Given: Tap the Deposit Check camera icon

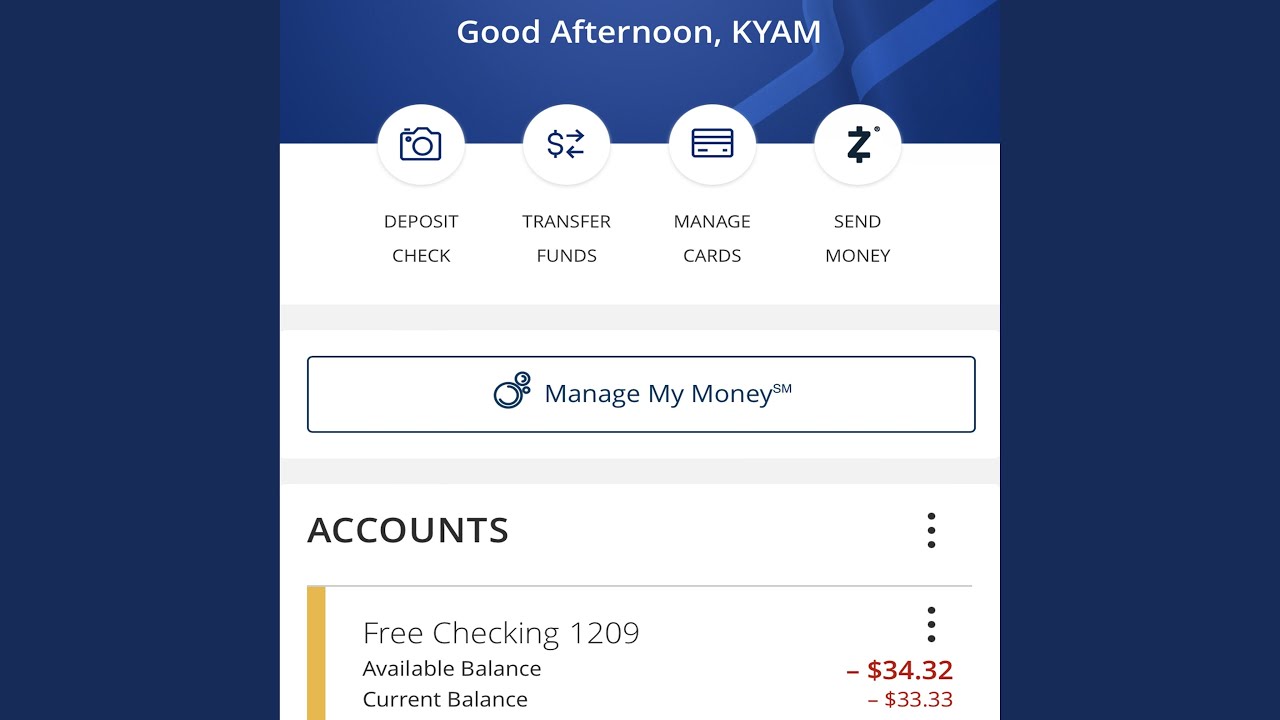Looking at the screenshot, I should point(421,145).
